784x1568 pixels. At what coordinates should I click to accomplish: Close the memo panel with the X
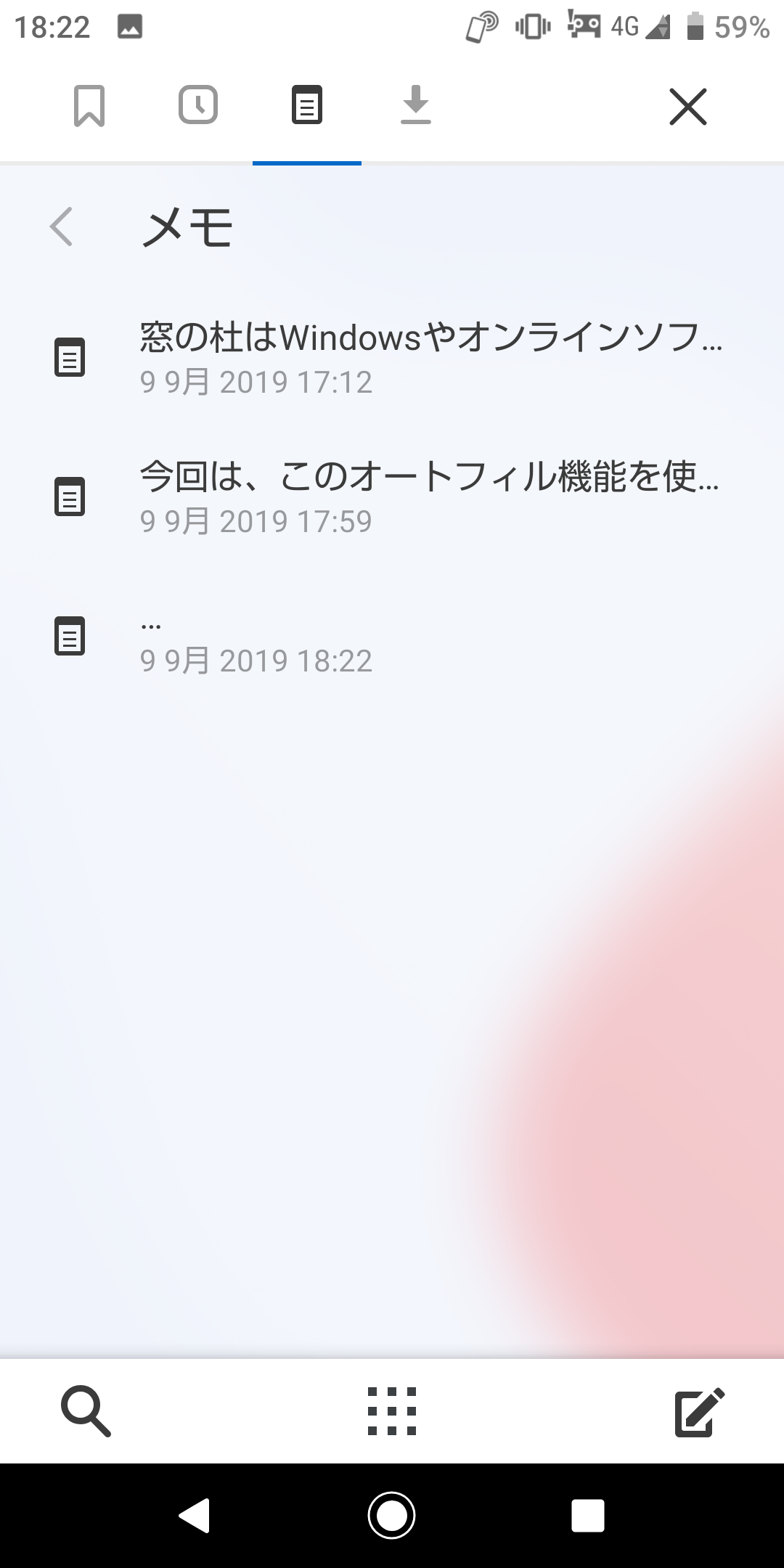click(687, 107)
